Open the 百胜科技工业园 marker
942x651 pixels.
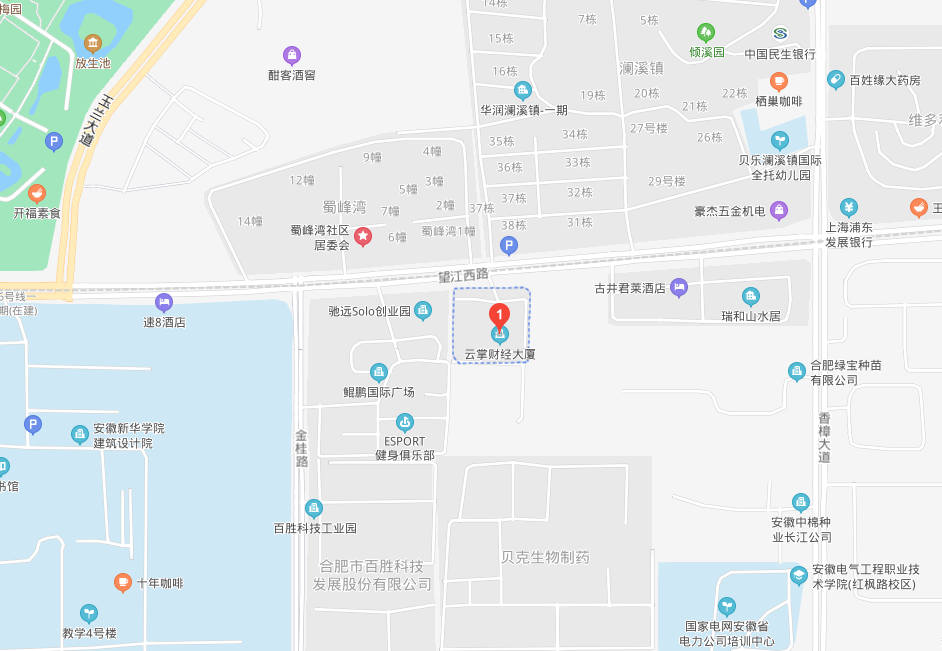(314, 508)
